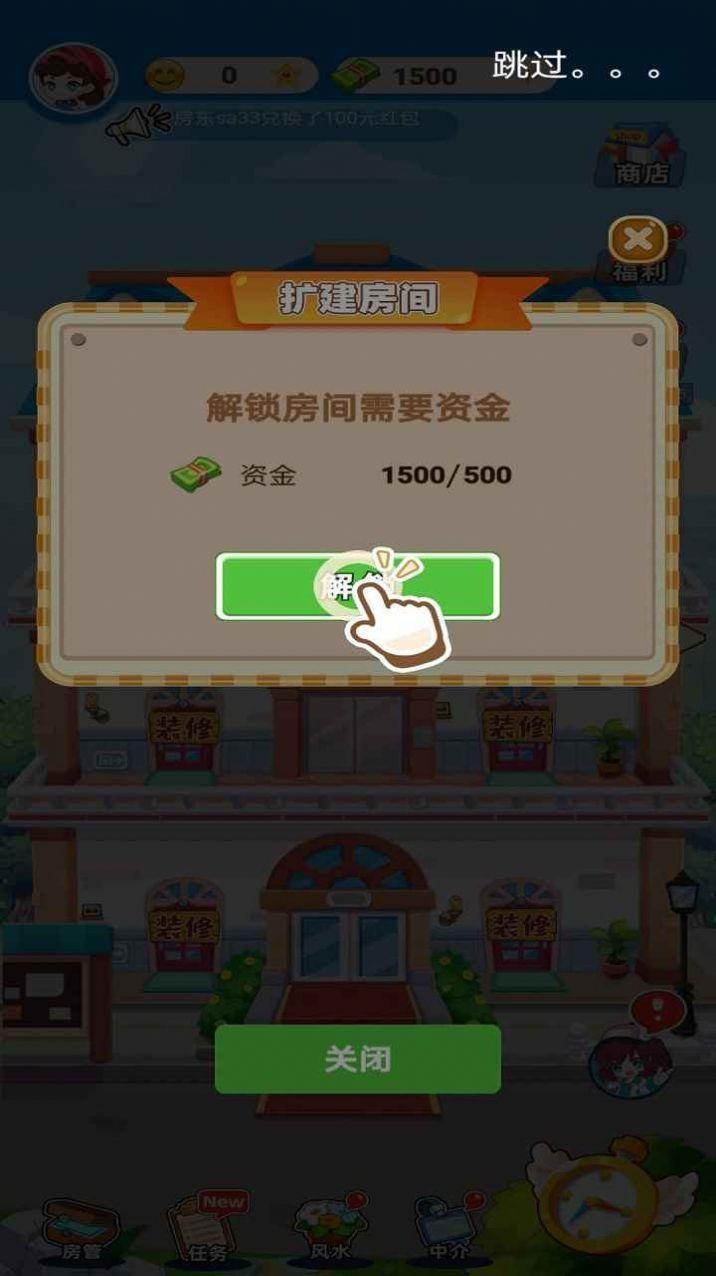Viewport: 716px width, 1276px height.
Task: Skip the tutorial via 跳过
Action: pyautogui.click(x=576, y=67)
